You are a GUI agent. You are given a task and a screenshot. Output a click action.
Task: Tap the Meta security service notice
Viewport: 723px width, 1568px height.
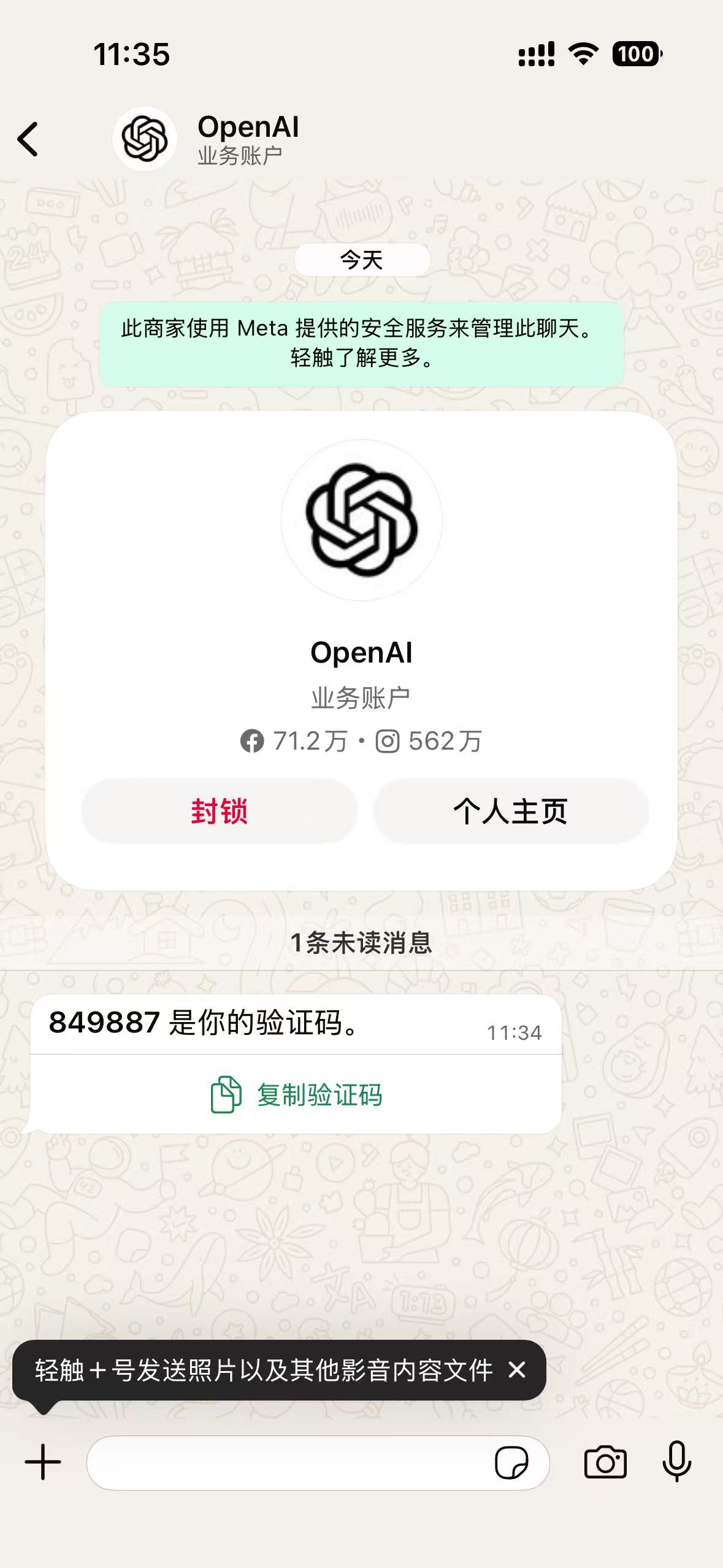point(361,344)
